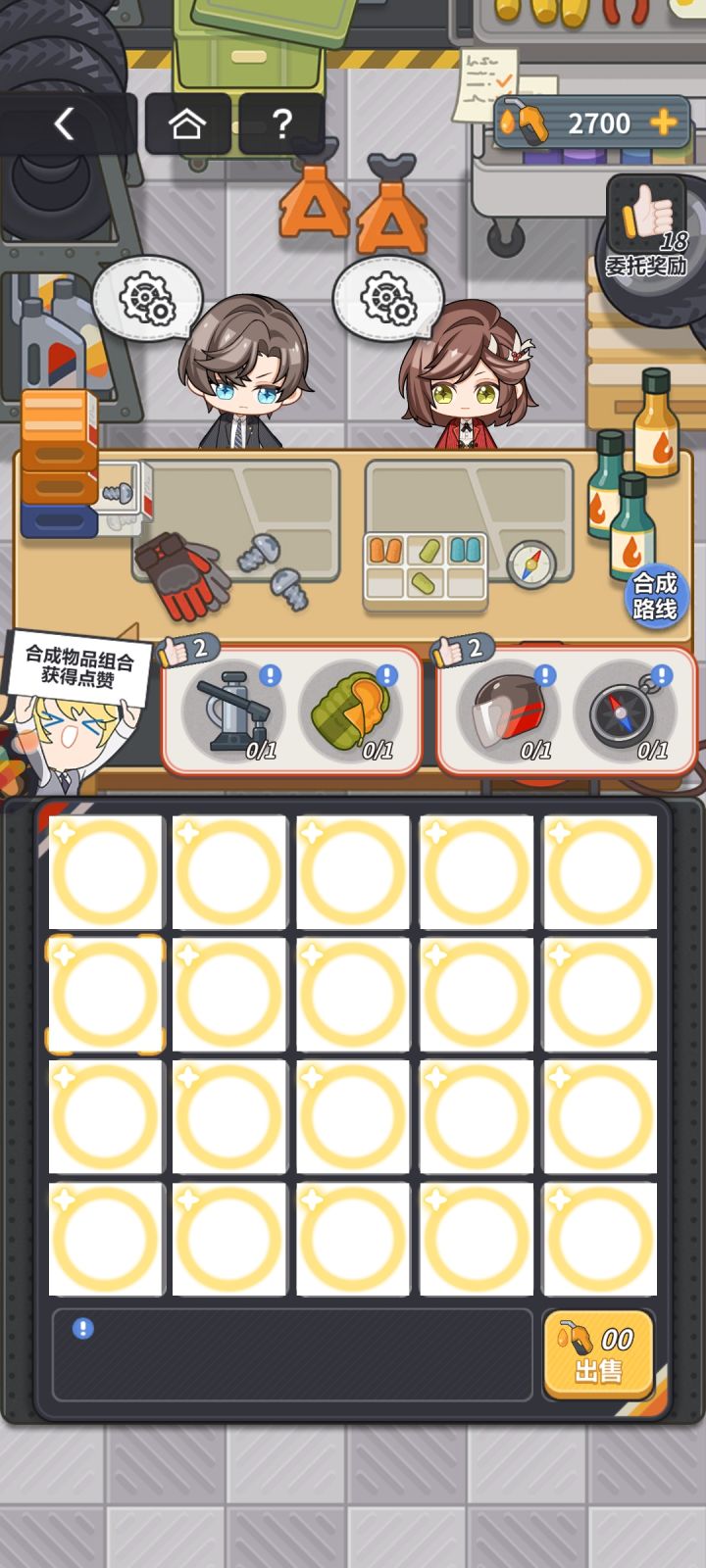Tap the gear speech bubble above the boy
The width and height of the screenshot is (706, 1568).
coord(145,299)
